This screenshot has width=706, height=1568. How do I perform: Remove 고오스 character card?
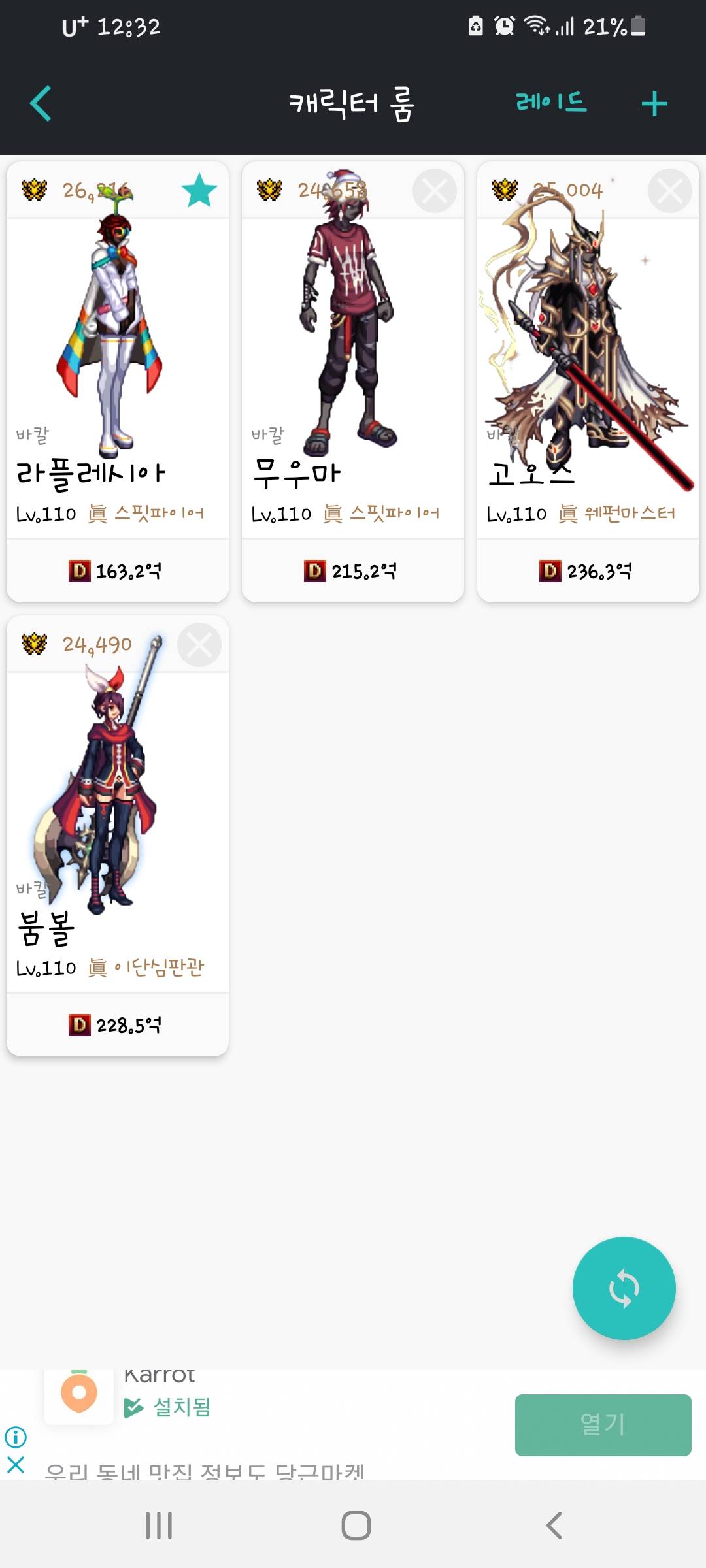point(669,191)
